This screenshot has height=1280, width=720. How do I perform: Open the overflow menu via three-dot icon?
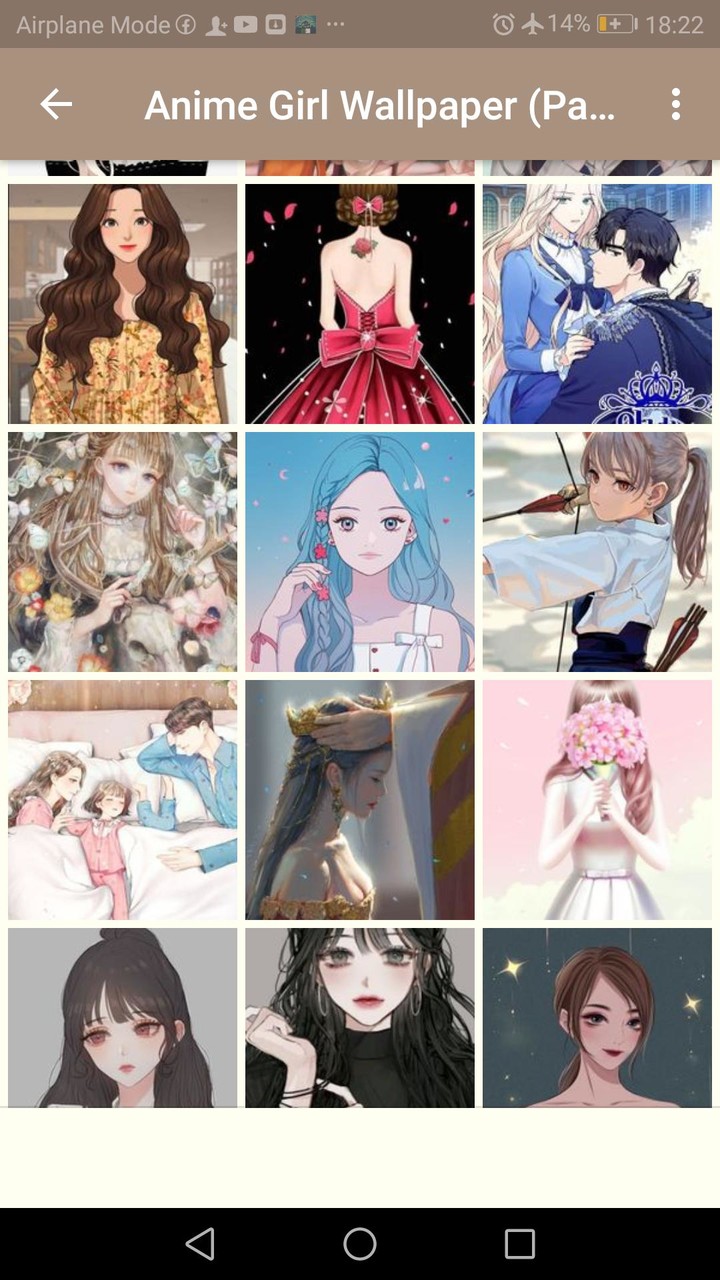click(x=675, y=103)
